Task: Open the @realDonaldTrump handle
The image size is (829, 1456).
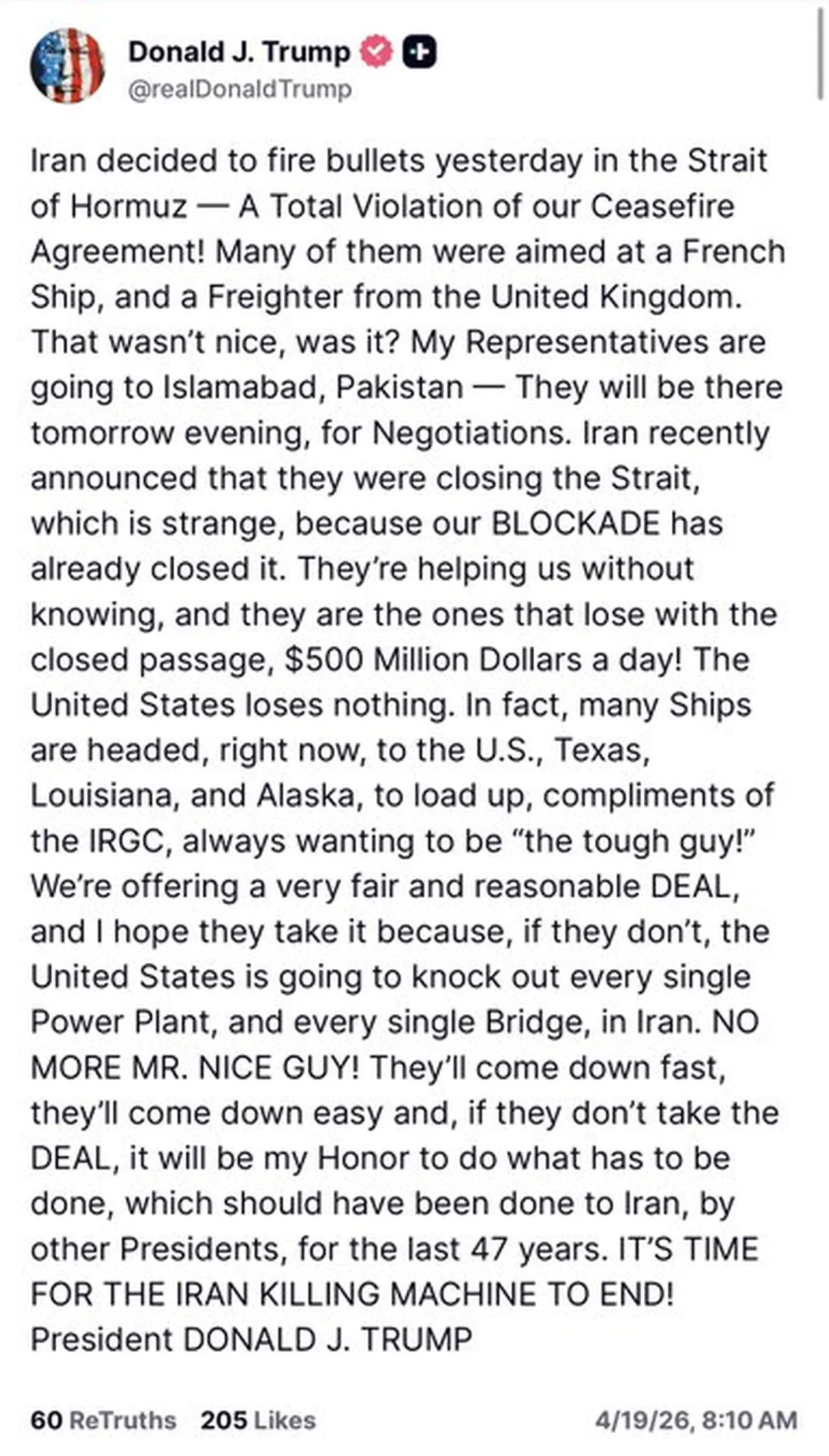Action: tap(240, 89)
